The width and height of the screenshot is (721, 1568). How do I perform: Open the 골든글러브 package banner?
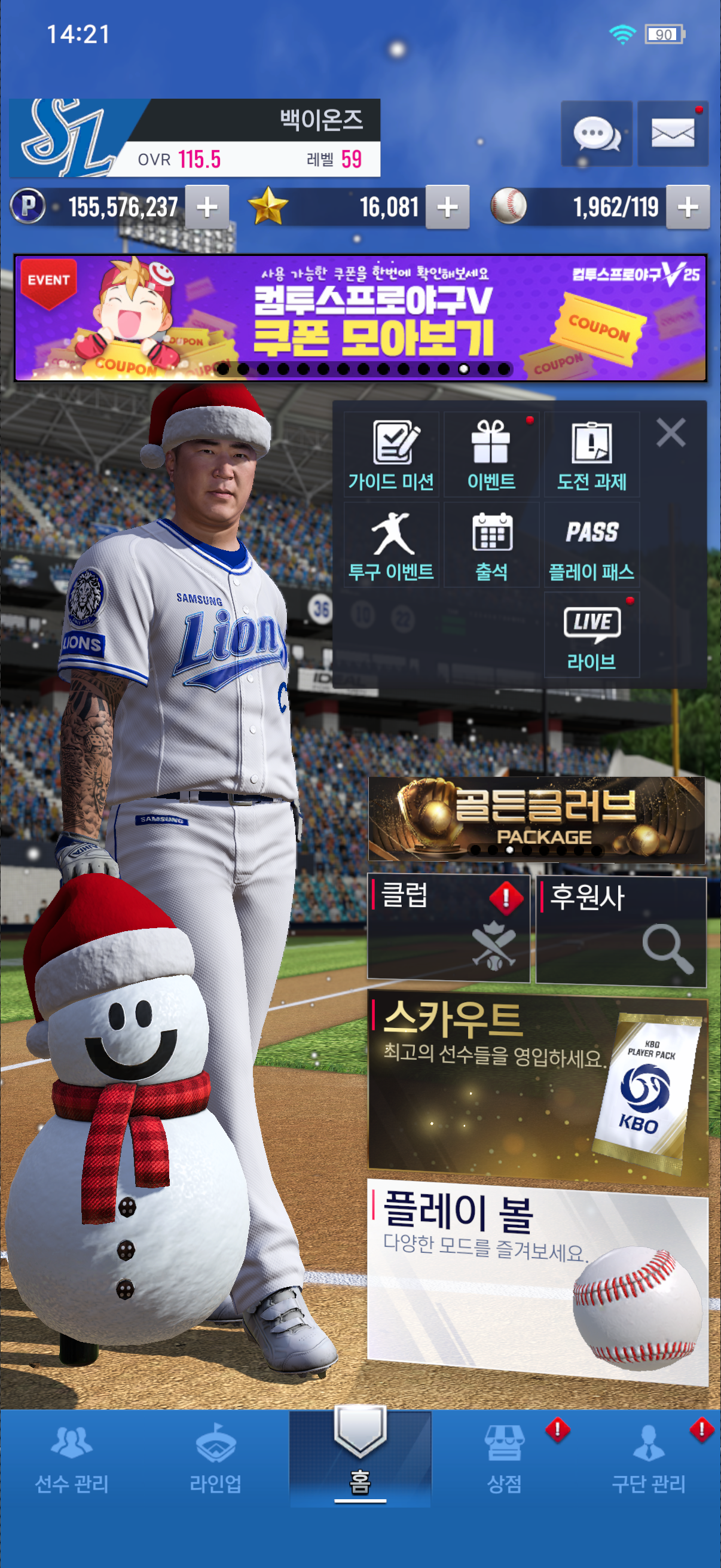536,819
